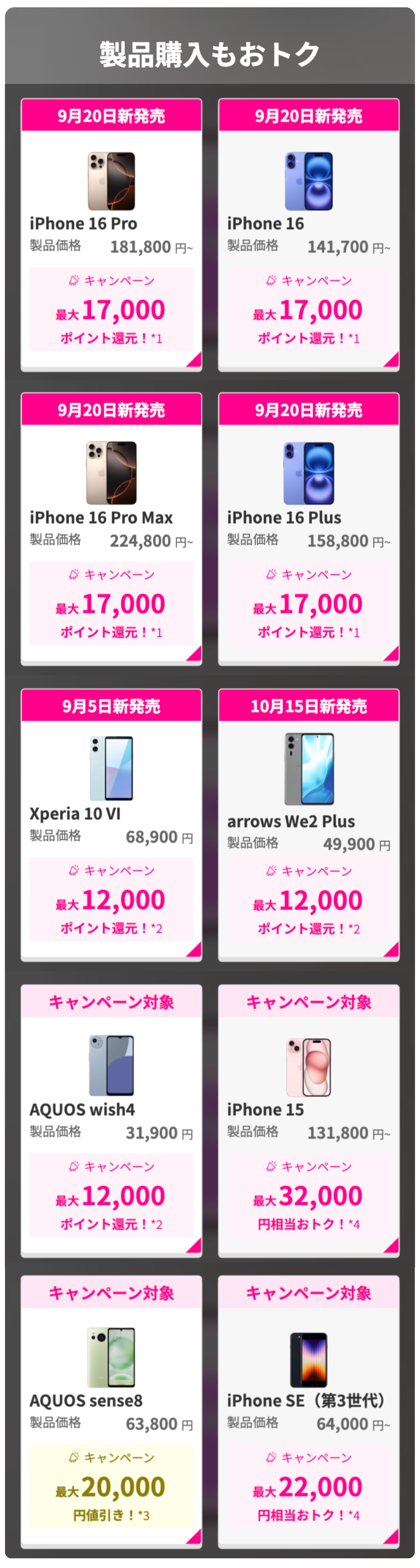Open the iPhone 16 Pro product card
Screen dimensions: 420x1568
point(111,234)
